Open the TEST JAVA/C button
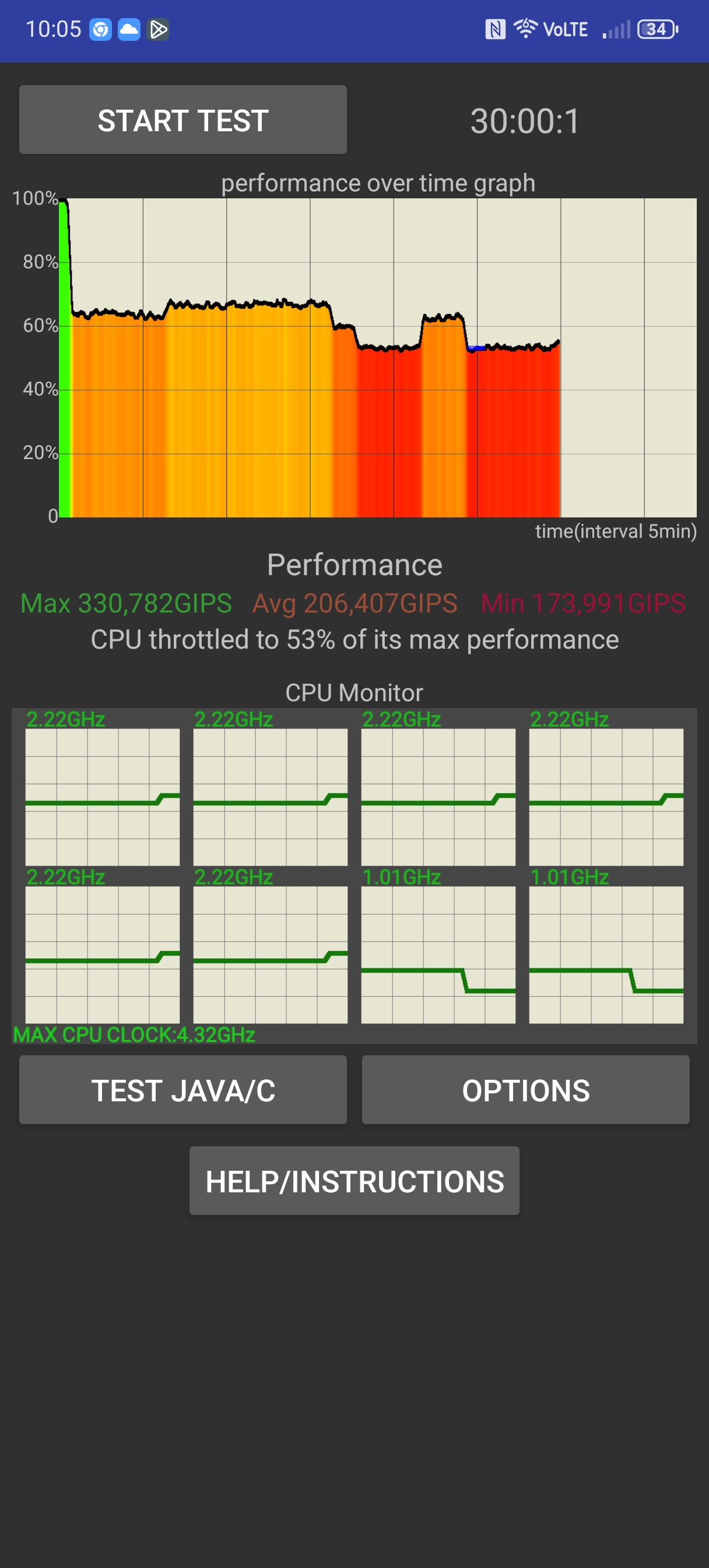This screenshot has height=1568, width=709. [182, 1090]
